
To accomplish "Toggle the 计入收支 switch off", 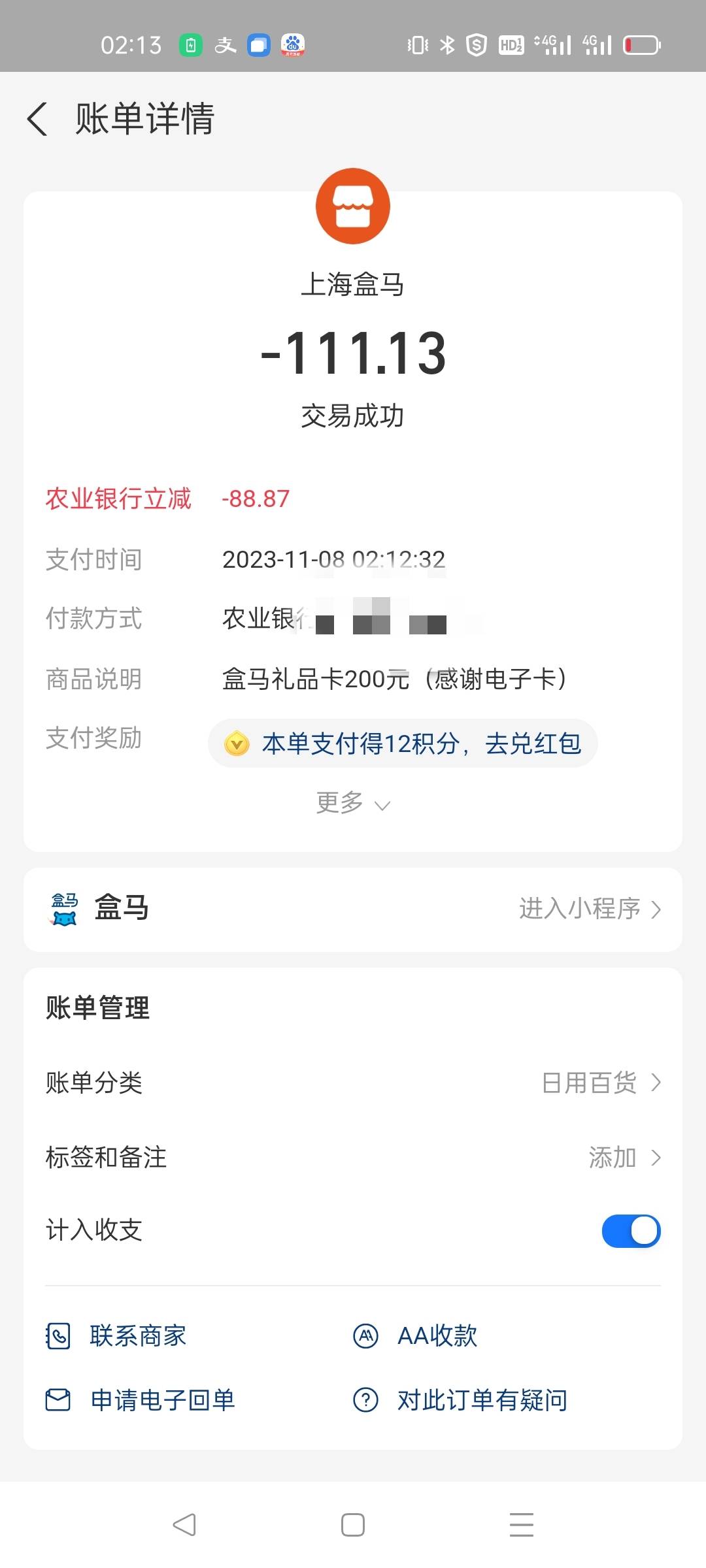I will pyautogui.click(x=631, y=1231).
